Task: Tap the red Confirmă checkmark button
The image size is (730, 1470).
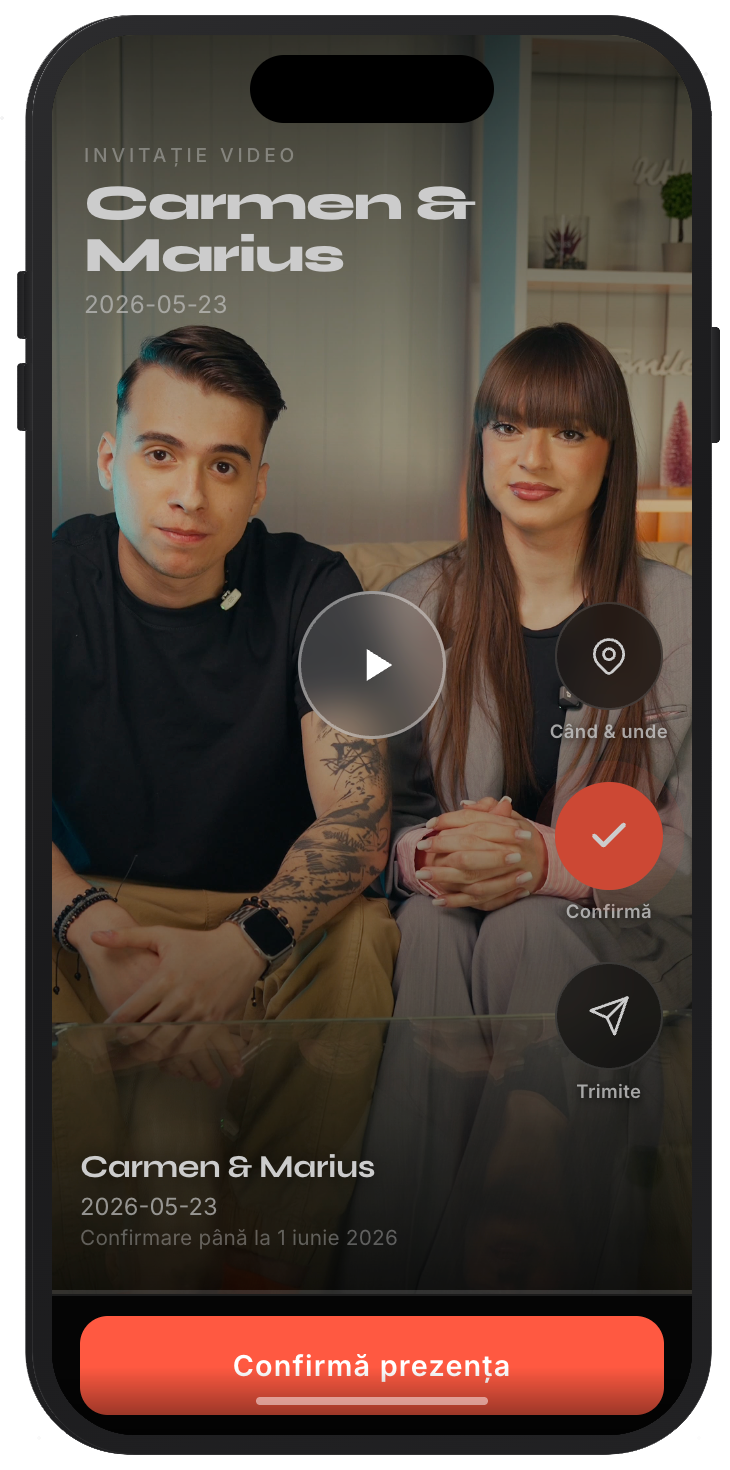Action: coord(608,836)
